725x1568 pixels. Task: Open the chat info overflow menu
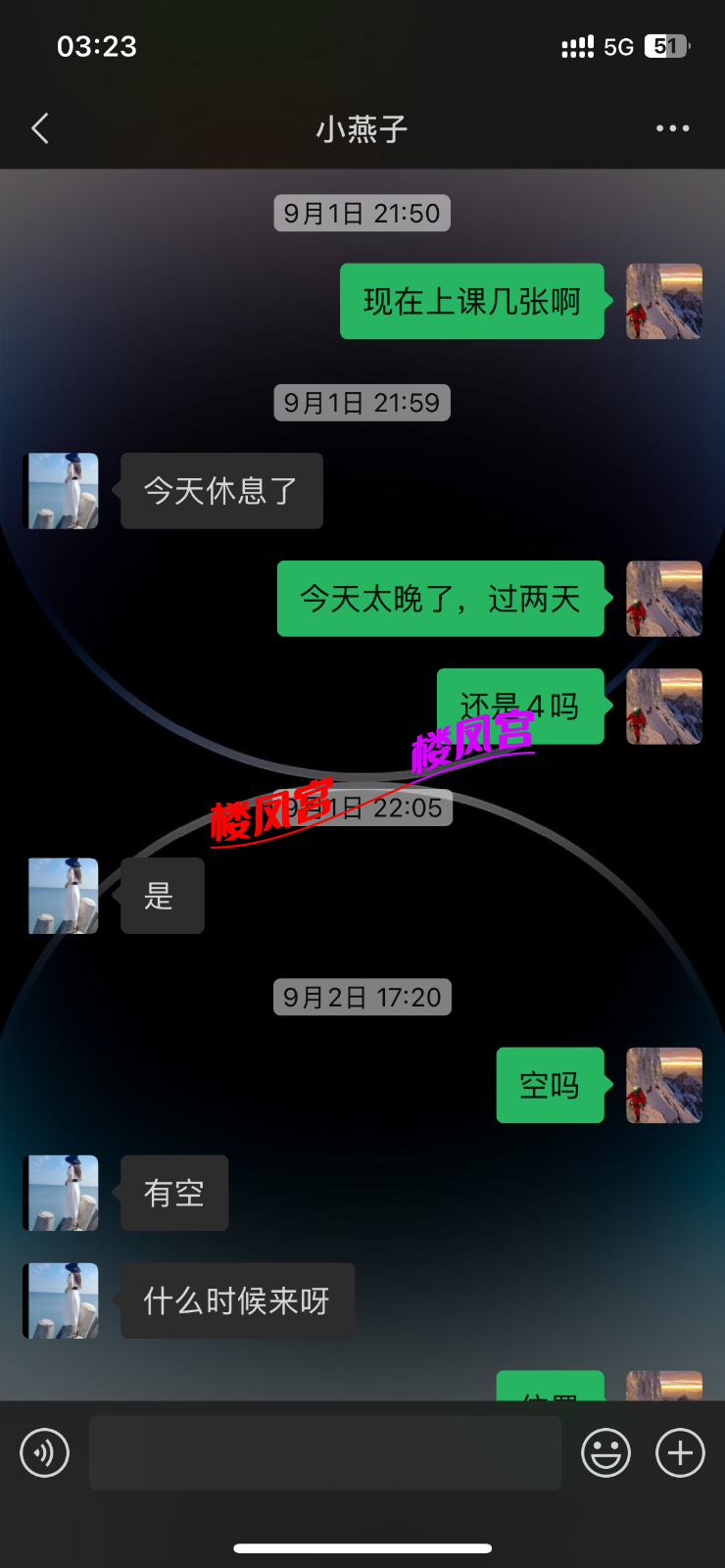click(x=672, y=128)
